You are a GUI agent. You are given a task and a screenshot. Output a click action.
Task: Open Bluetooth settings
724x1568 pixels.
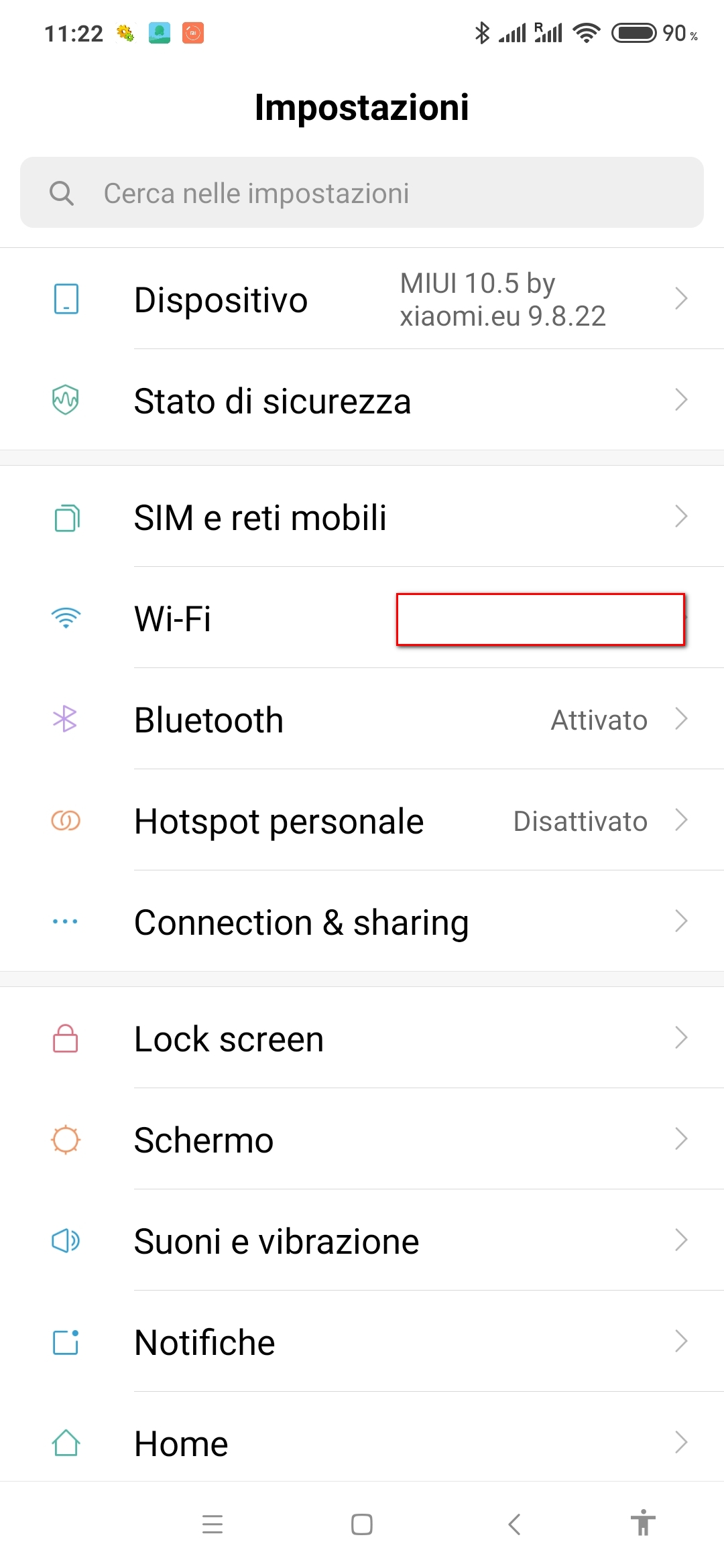point(362,719)
